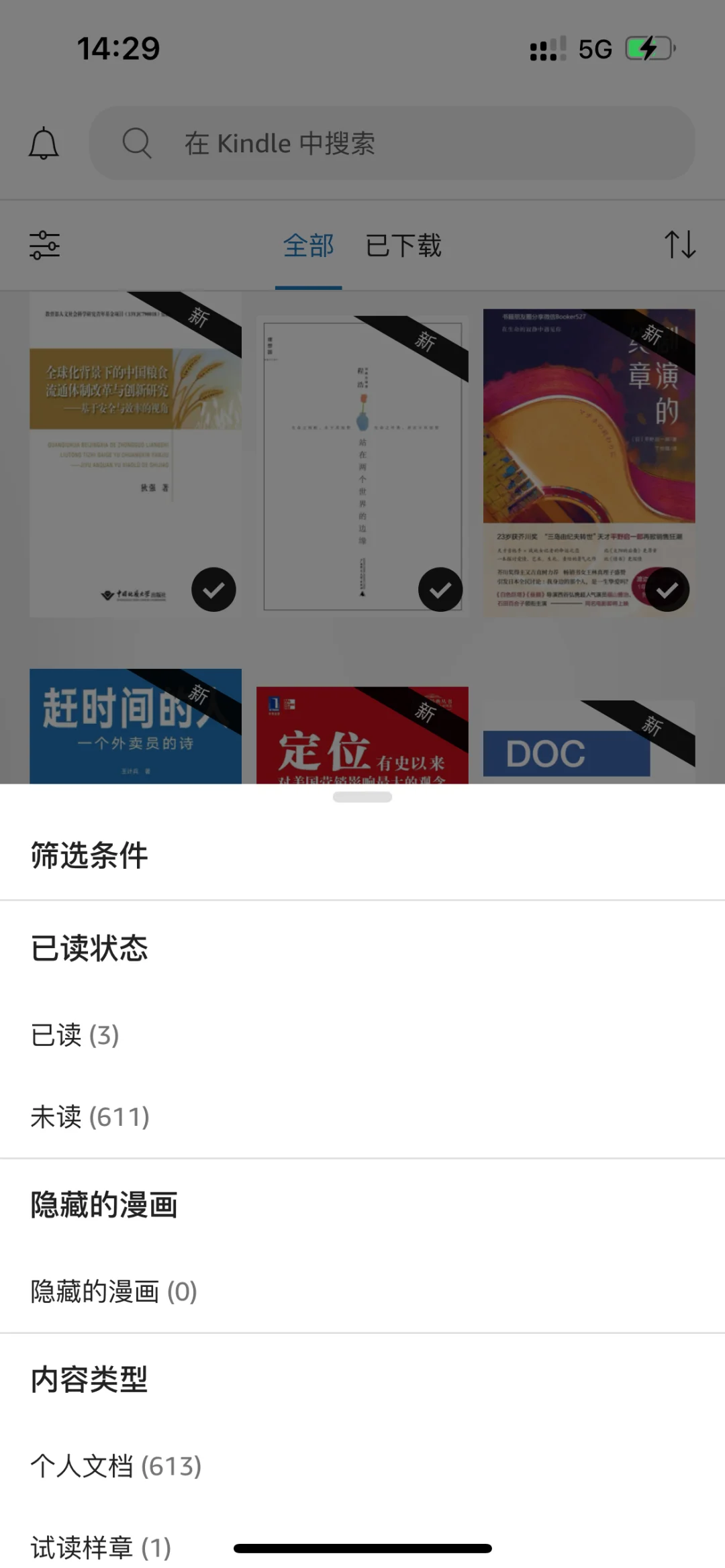Screen dimensions: 725x1568
Task: Switch to the 已下载 tab
Action: [403, 246]
